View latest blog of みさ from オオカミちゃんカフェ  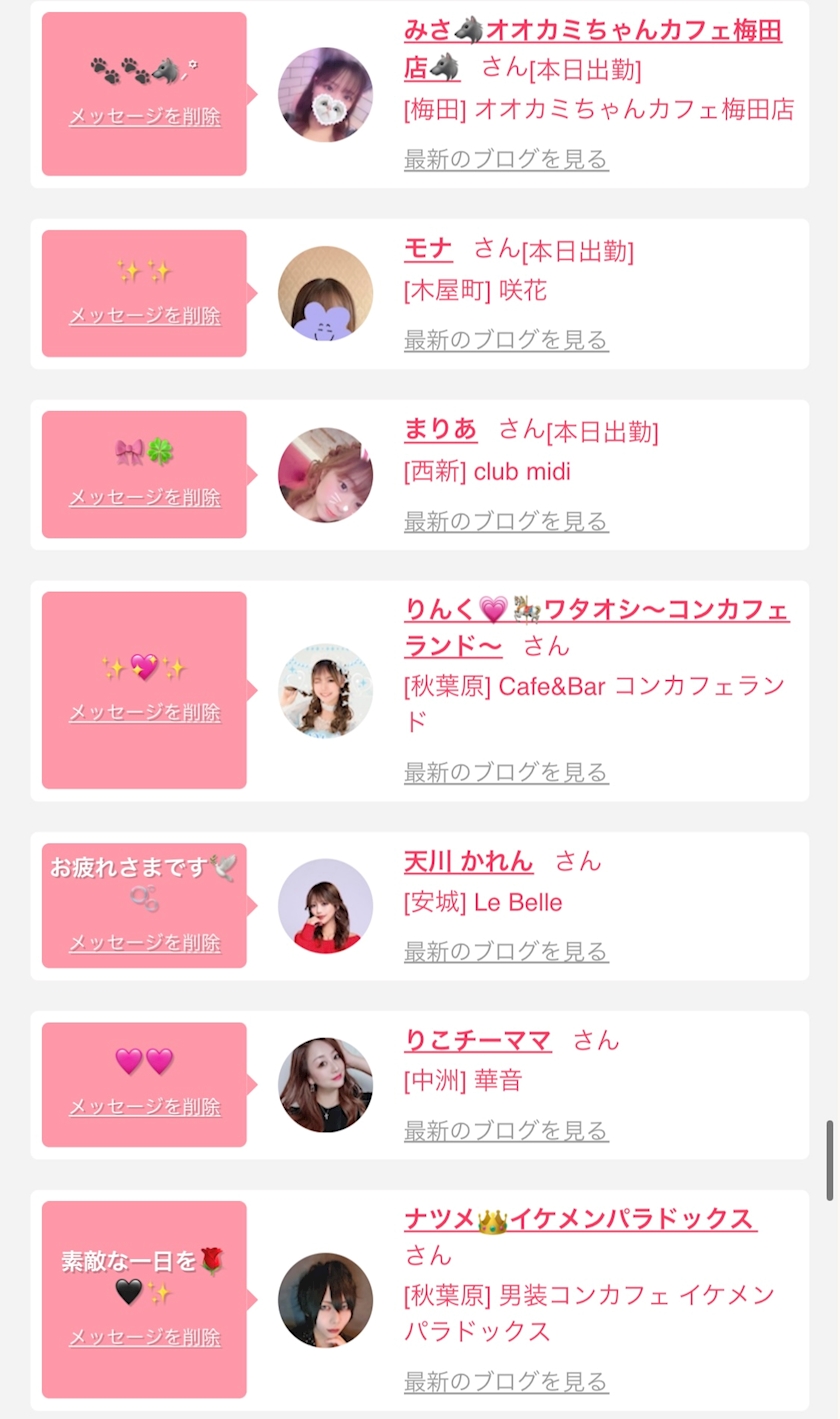(x=506, y=159)
